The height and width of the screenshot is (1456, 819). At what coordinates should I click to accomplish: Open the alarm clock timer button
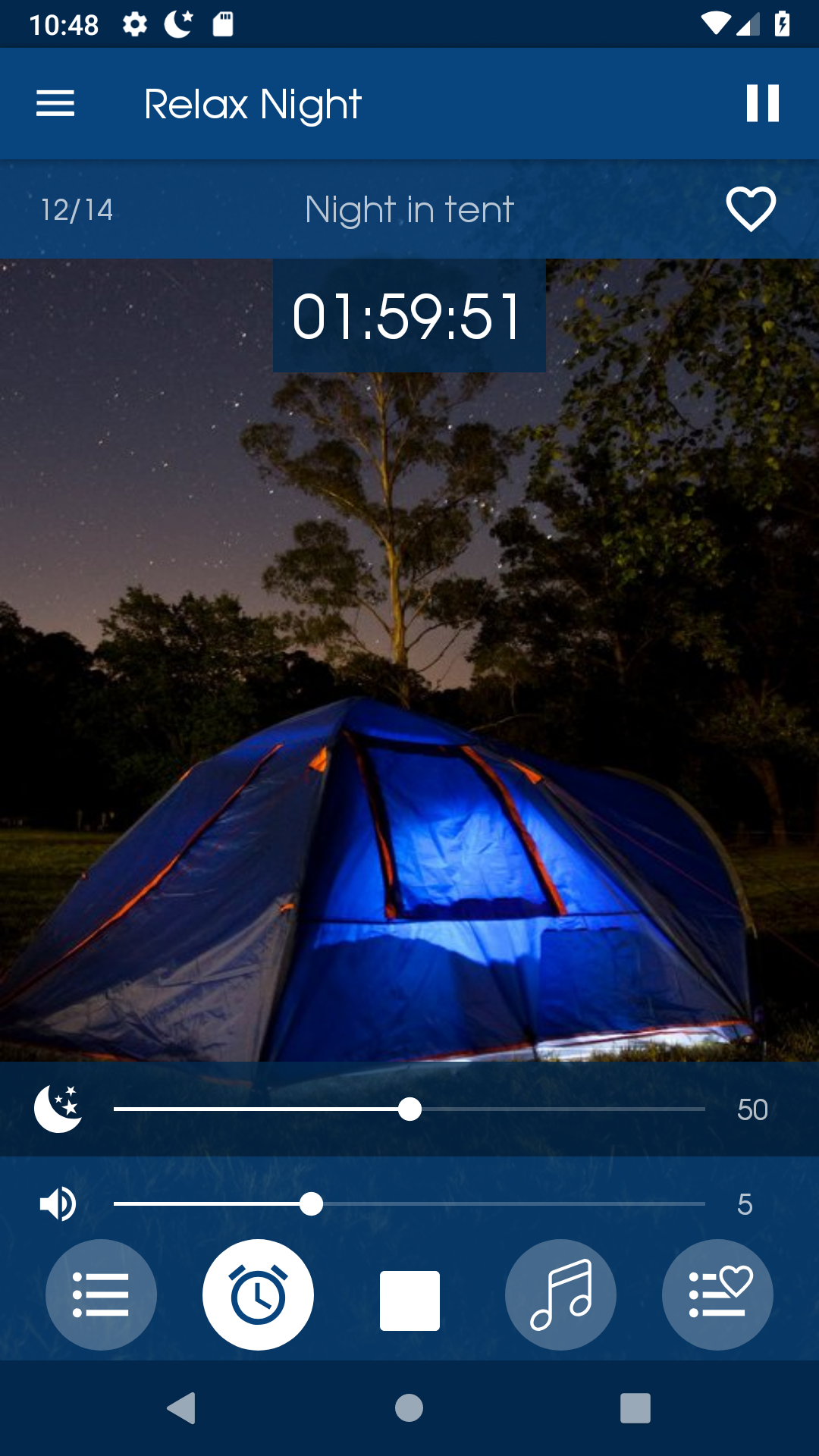258,1294
